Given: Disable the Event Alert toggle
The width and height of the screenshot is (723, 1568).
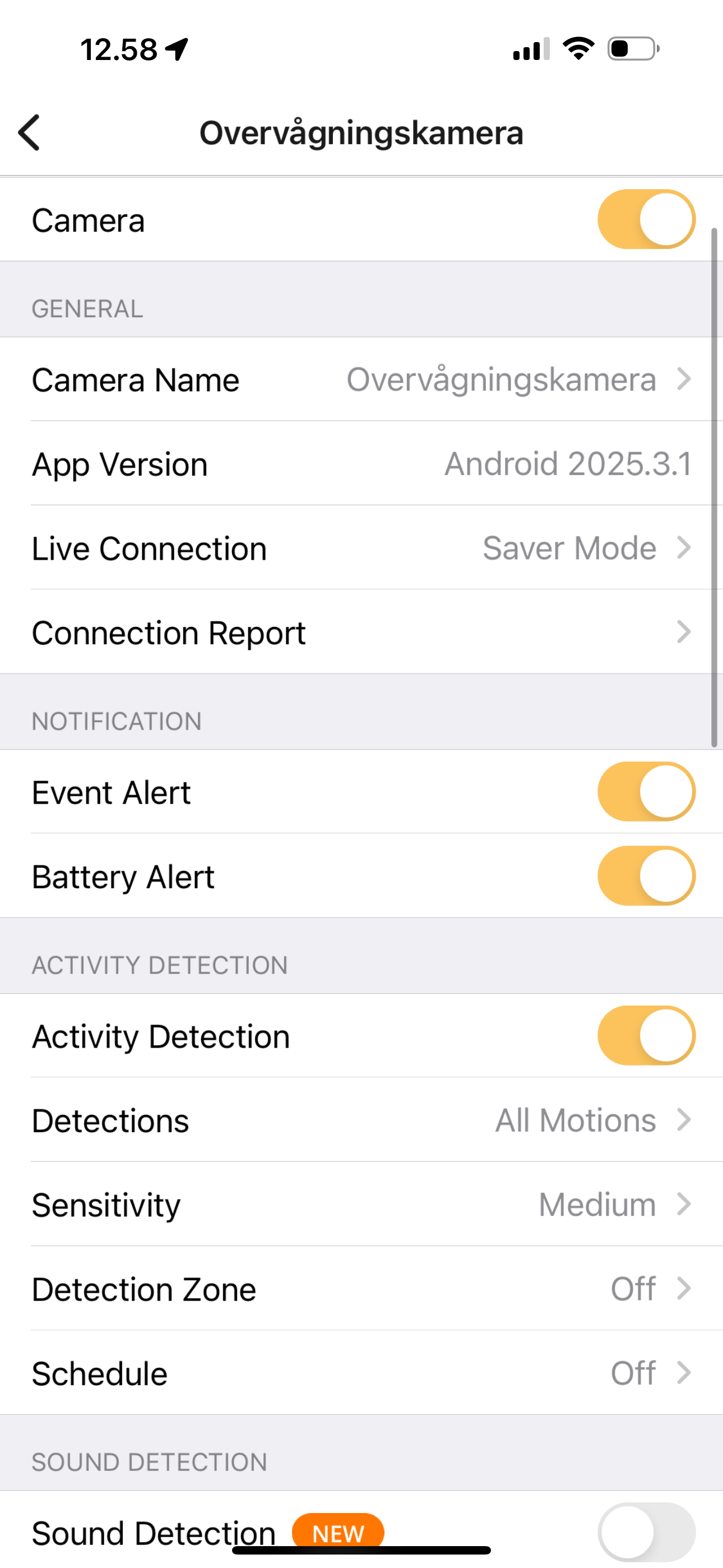Looking at the screenshot, I should tap(646, 792).
